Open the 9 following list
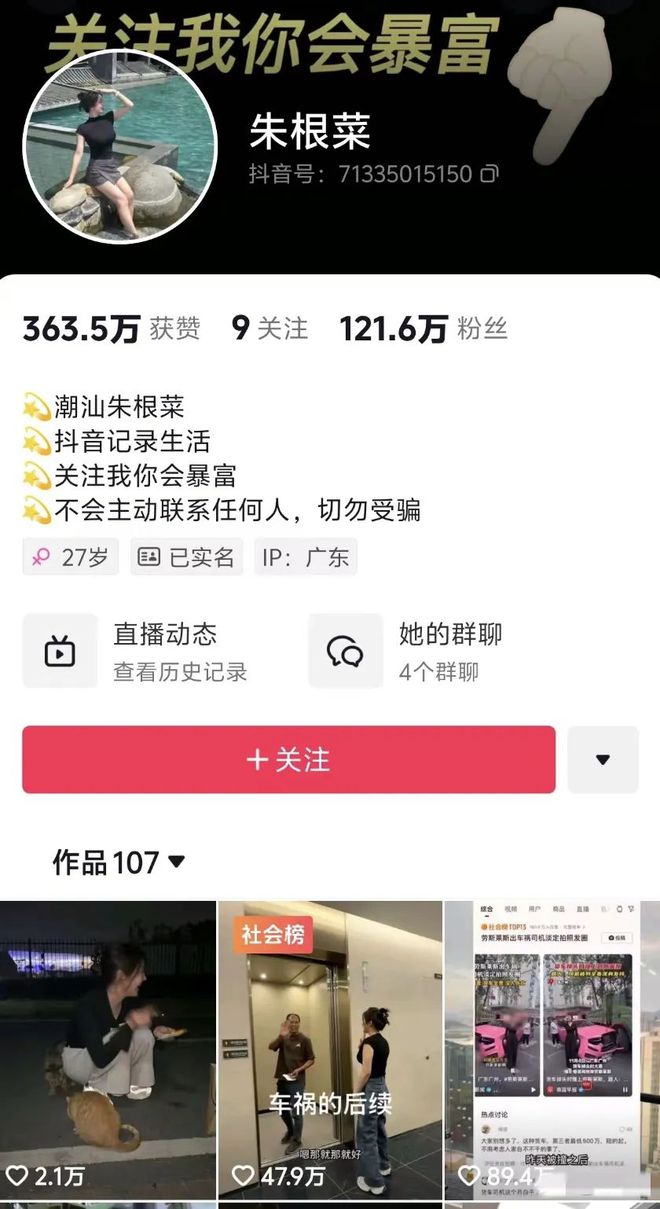This screenshot has height=1209, width=660. 269,328
